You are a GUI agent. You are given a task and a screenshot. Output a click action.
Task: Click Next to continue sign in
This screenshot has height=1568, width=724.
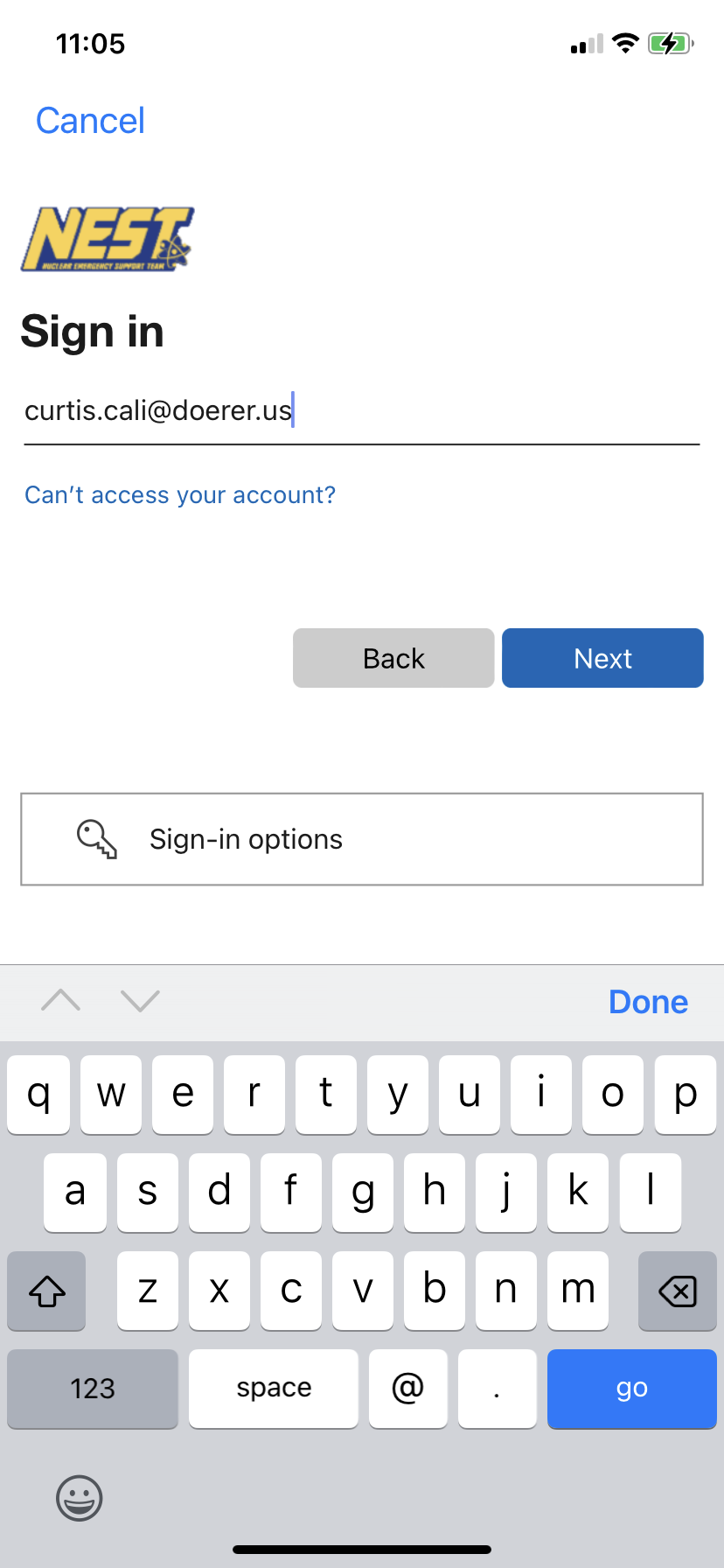tap(602, 658)
